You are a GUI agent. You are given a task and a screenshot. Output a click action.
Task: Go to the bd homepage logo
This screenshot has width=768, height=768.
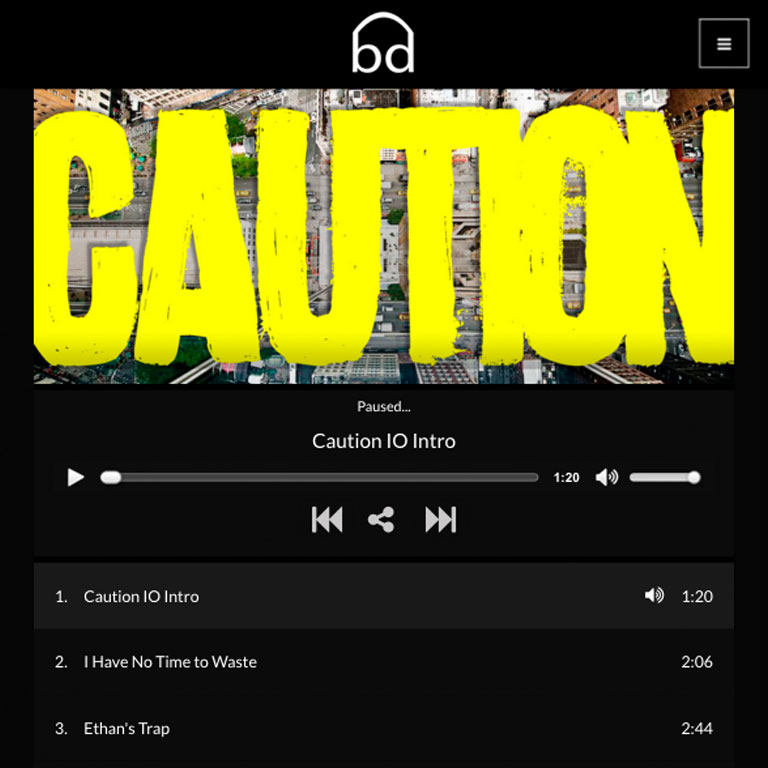click(383, 44)
